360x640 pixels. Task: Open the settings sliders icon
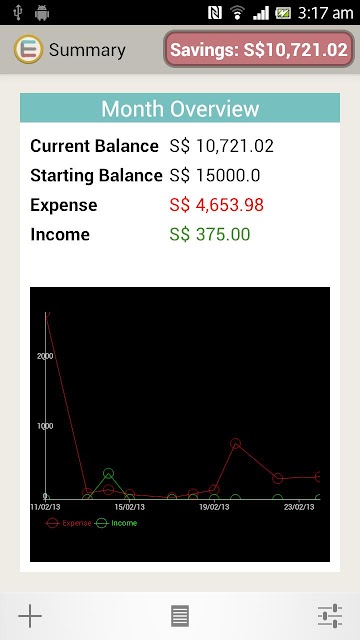click(330, 616)
